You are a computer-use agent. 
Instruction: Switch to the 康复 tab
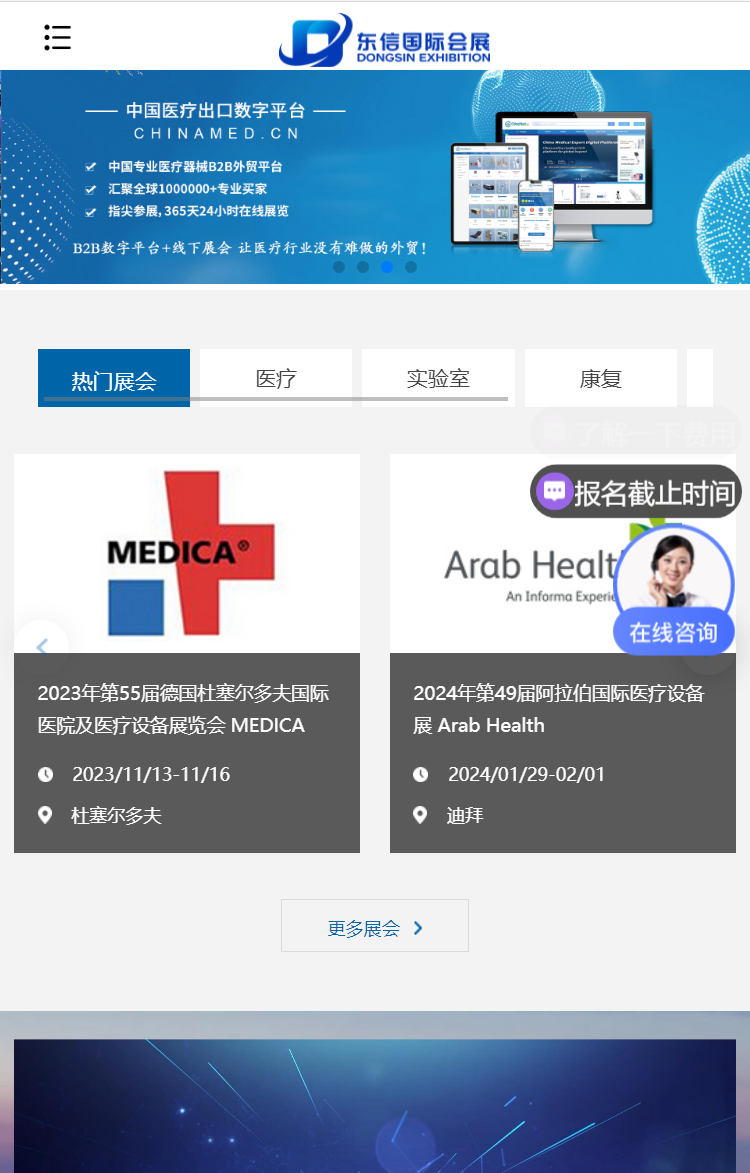click(x=600, y=378)
